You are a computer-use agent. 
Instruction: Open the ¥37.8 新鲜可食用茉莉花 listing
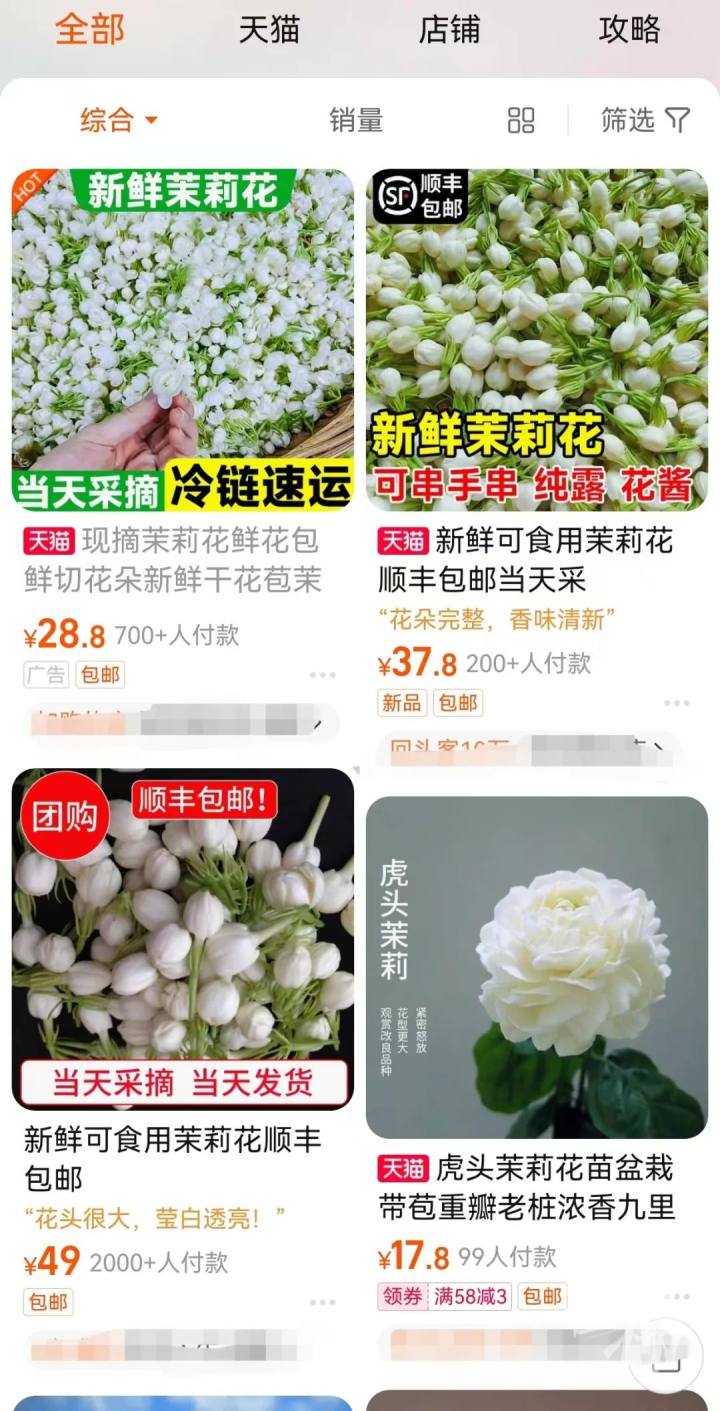(x=537, y=340)
